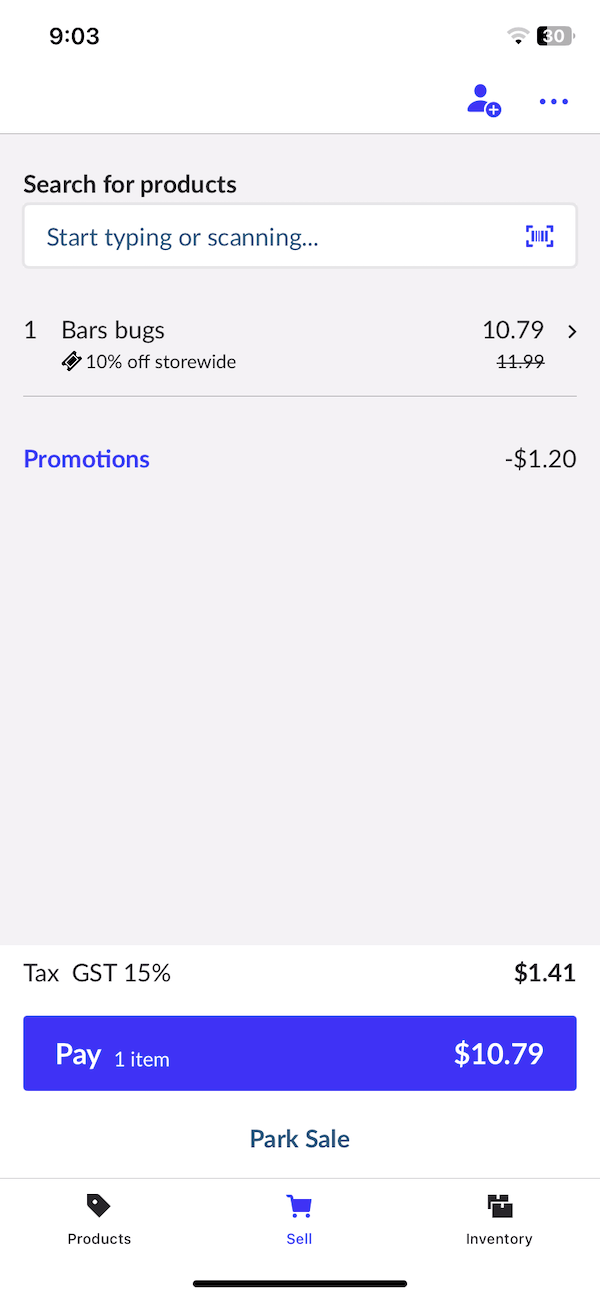The image size is (600, 1299).
Task: Switch to the Products tab
Action: pos(99,1218)
